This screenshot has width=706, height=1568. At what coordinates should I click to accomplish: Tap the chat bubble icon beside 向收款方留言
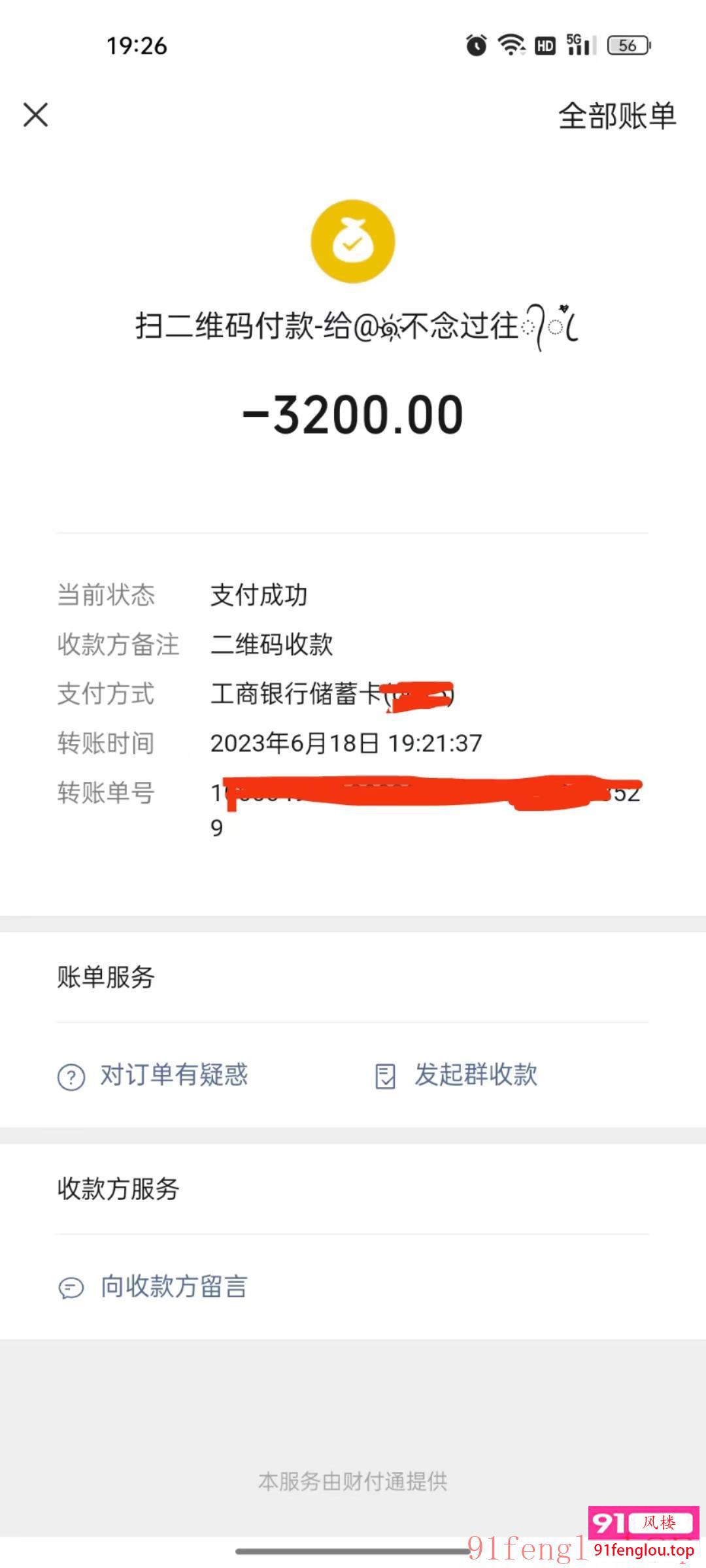[71, 1286]
